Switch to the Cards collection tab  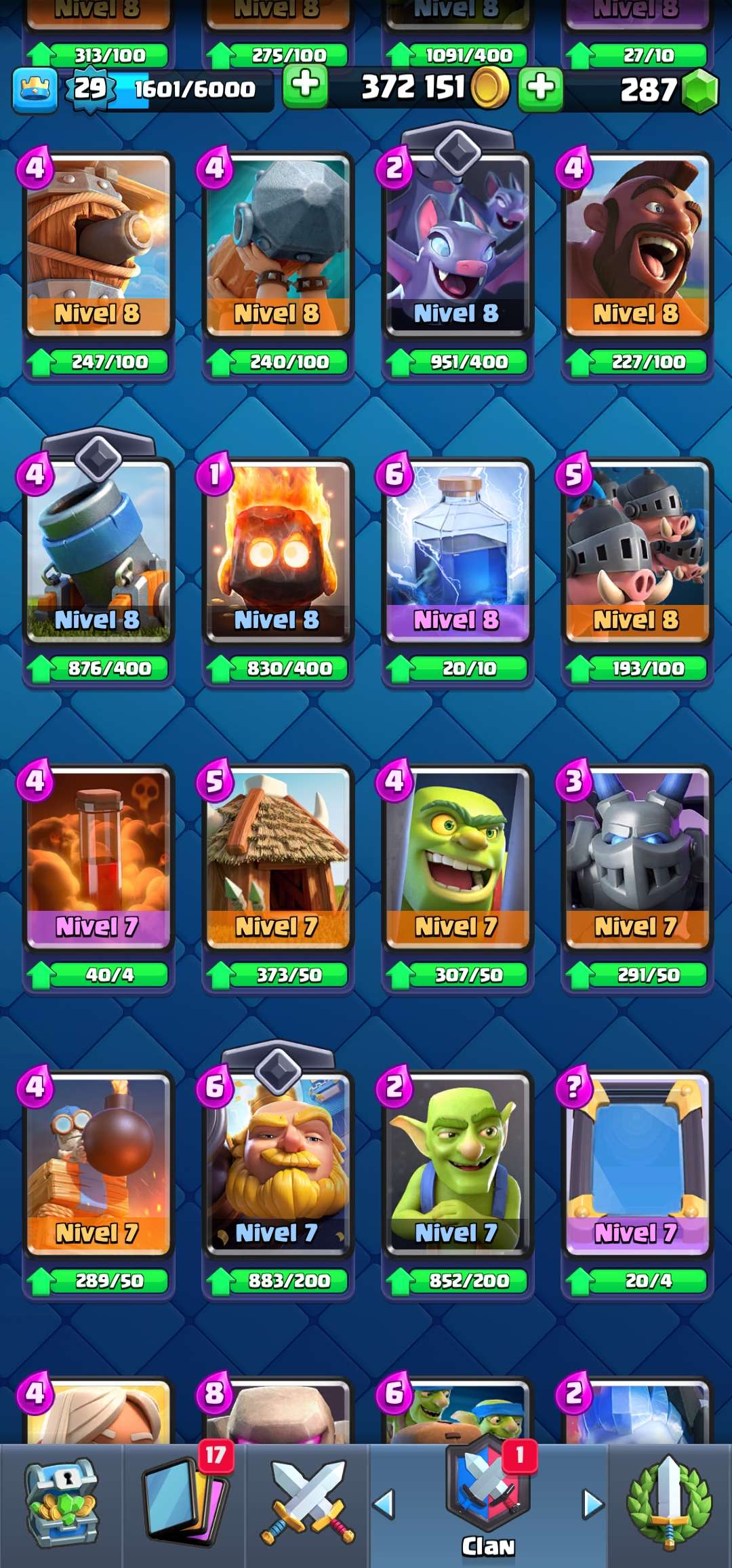click(184, 1504)
